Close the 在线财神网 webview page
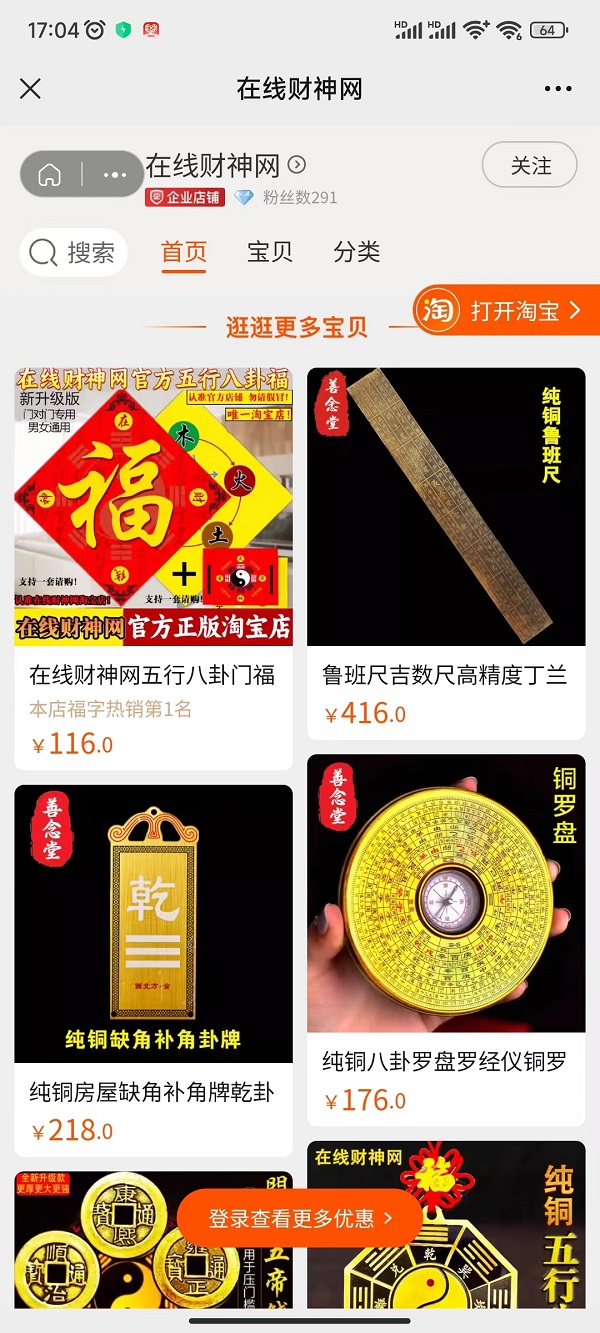The image size is (600, 1333). pyautogui.click(x=31, y=89)
